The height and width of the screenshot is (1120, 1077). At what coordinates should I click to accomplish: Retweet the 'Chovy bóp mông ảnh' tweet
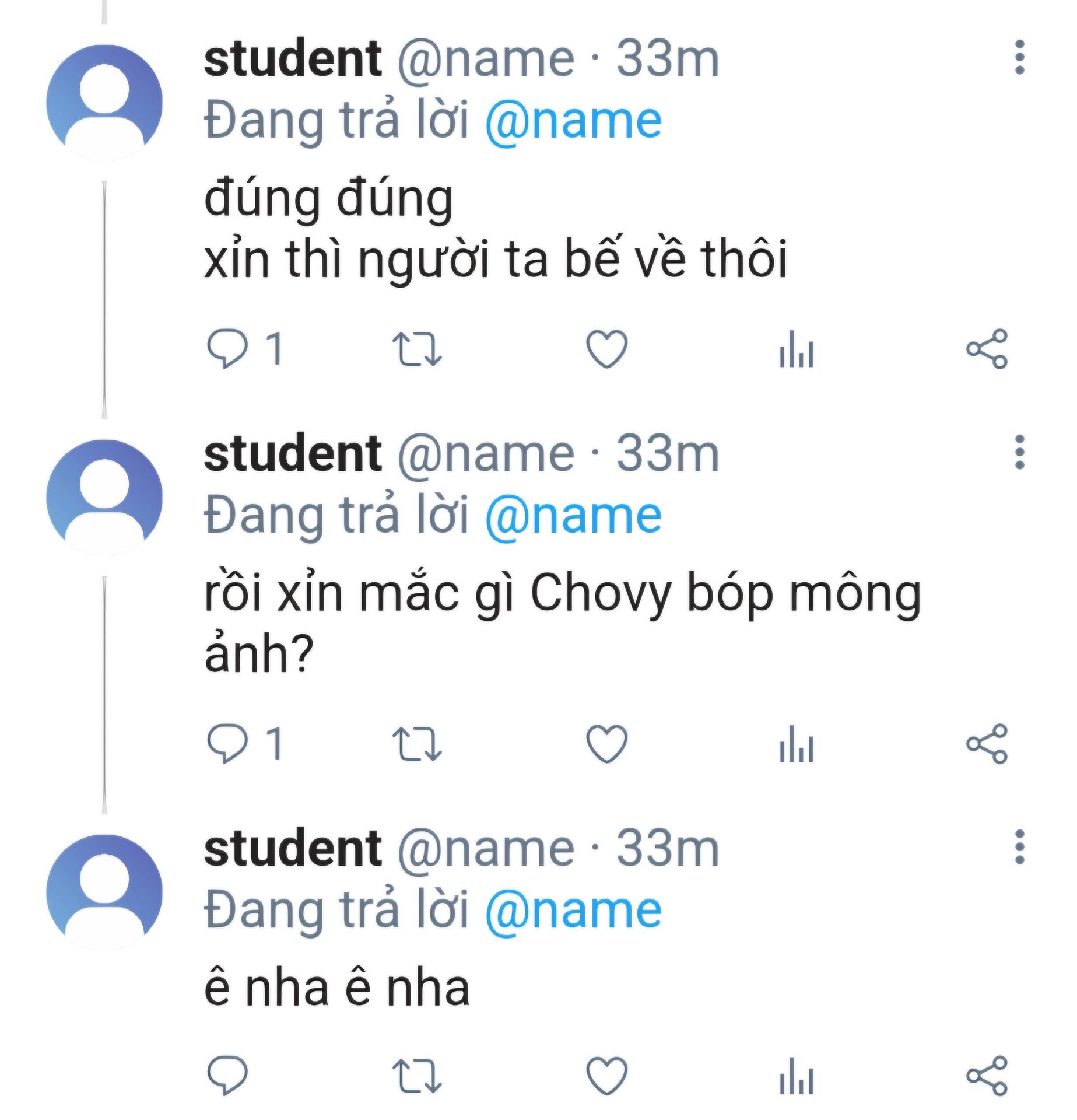pyautogui.click(x=417, y=744)
